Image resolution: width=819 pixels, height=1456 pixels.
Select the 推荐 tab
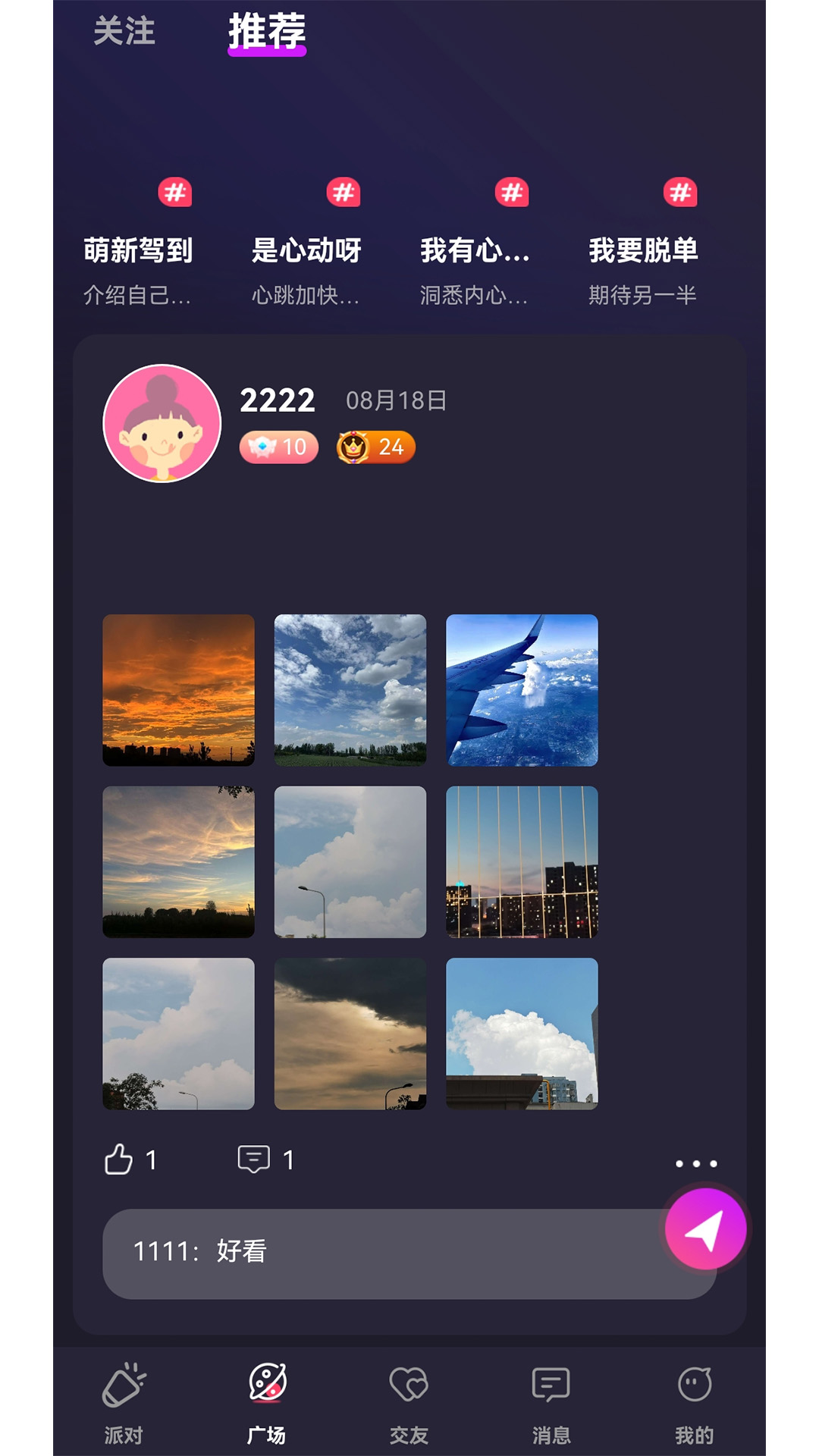click(x=269, y=30)
